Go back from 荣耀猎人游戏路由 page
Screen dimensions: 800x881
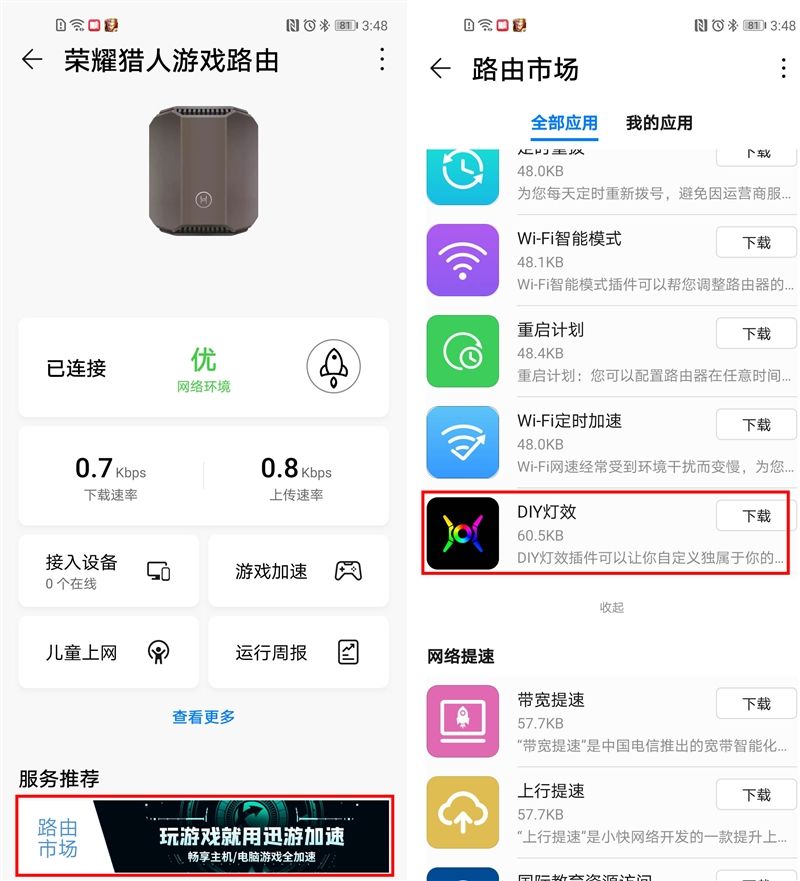click(32, 60)
